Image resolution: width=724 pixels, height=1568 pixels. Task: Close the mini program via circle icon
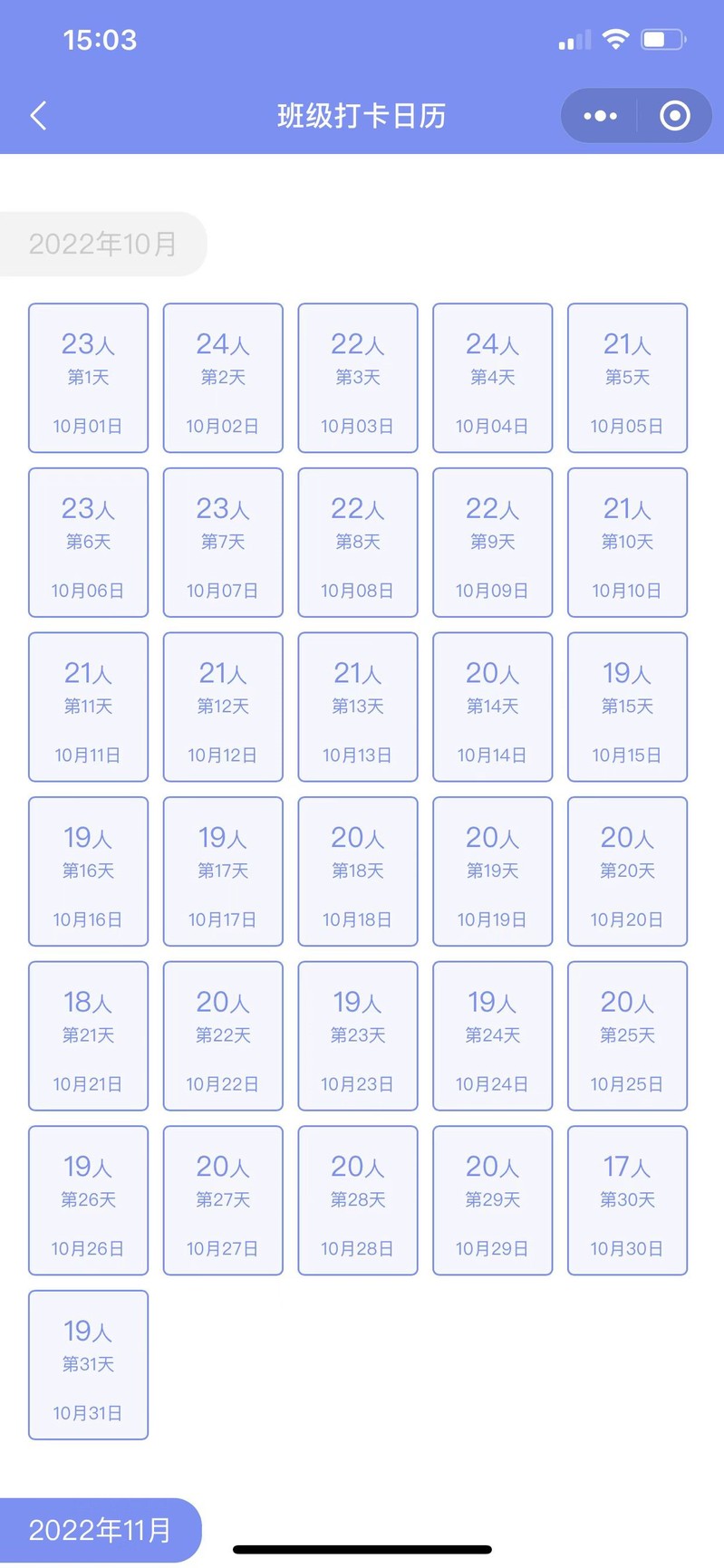pyautogui.click(x=674, y=116)
